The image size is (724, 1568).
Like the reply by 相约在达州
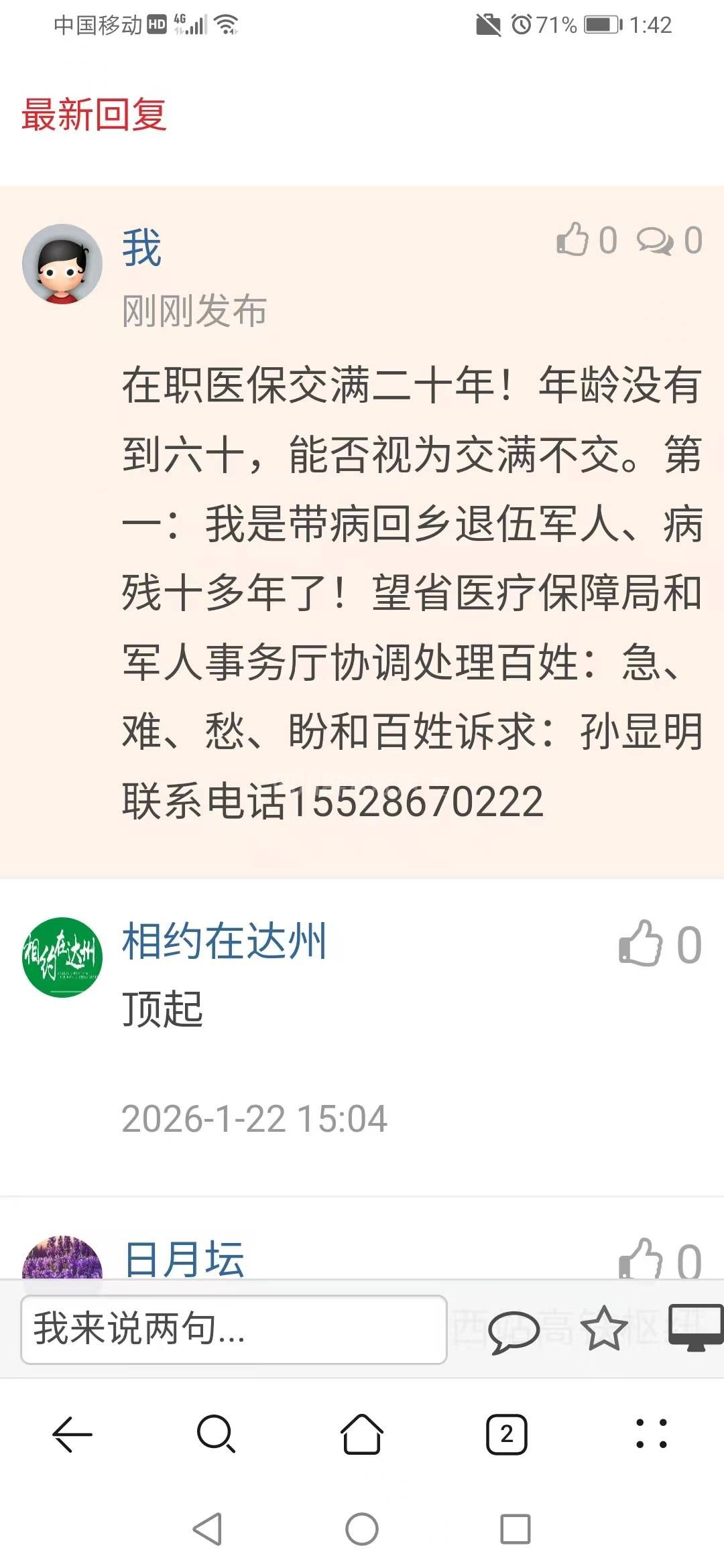coord(642,943)
